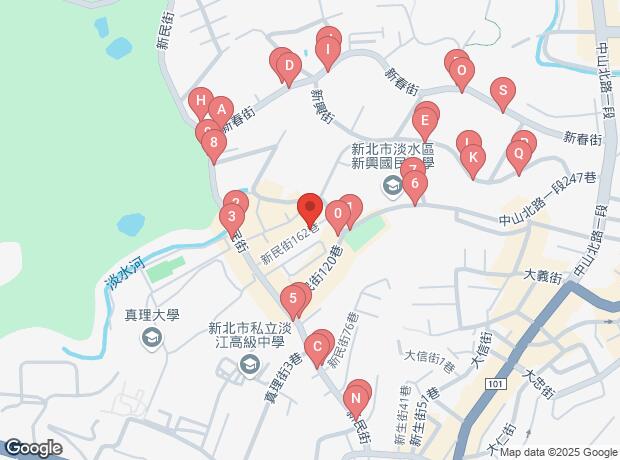Tap the map marker labeled C

point(318,349)
